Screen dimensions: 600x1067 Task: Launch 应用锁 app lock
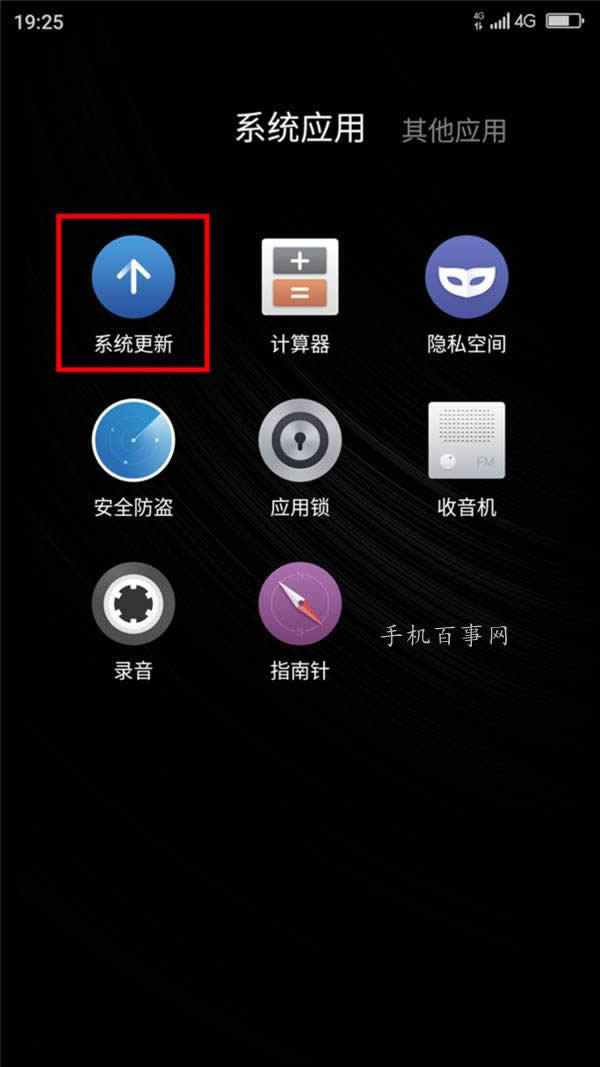300,441
